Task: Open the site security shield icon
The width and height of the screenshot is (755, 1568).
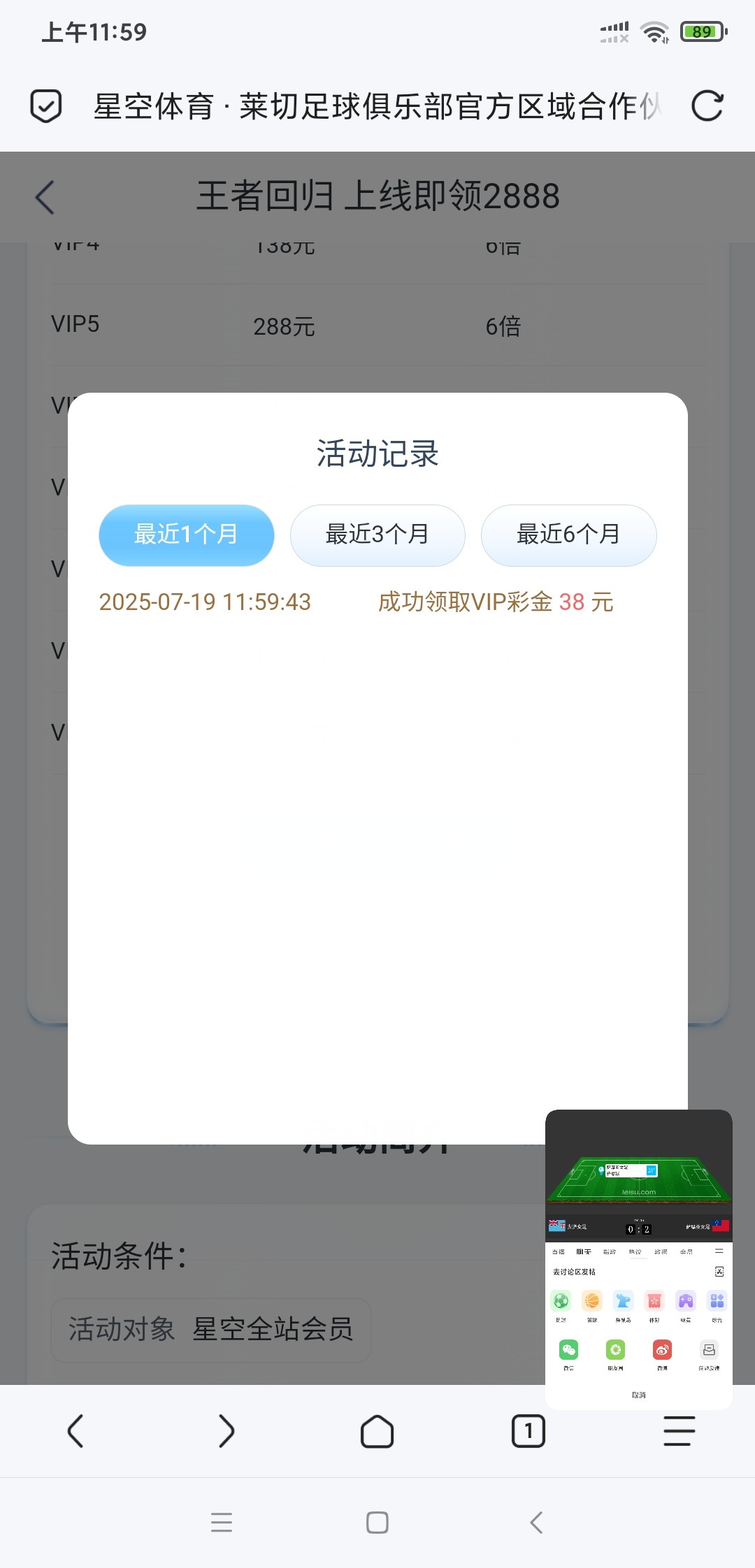Action: tap(46, 106)
